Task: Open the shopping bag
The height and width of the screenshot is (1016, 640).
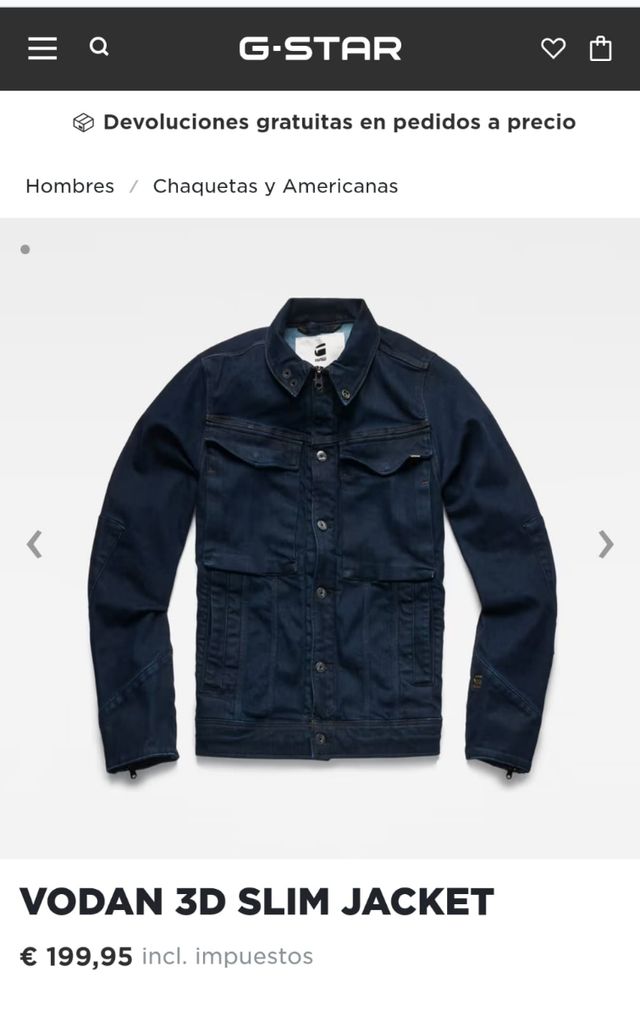Action: (600, 48)
